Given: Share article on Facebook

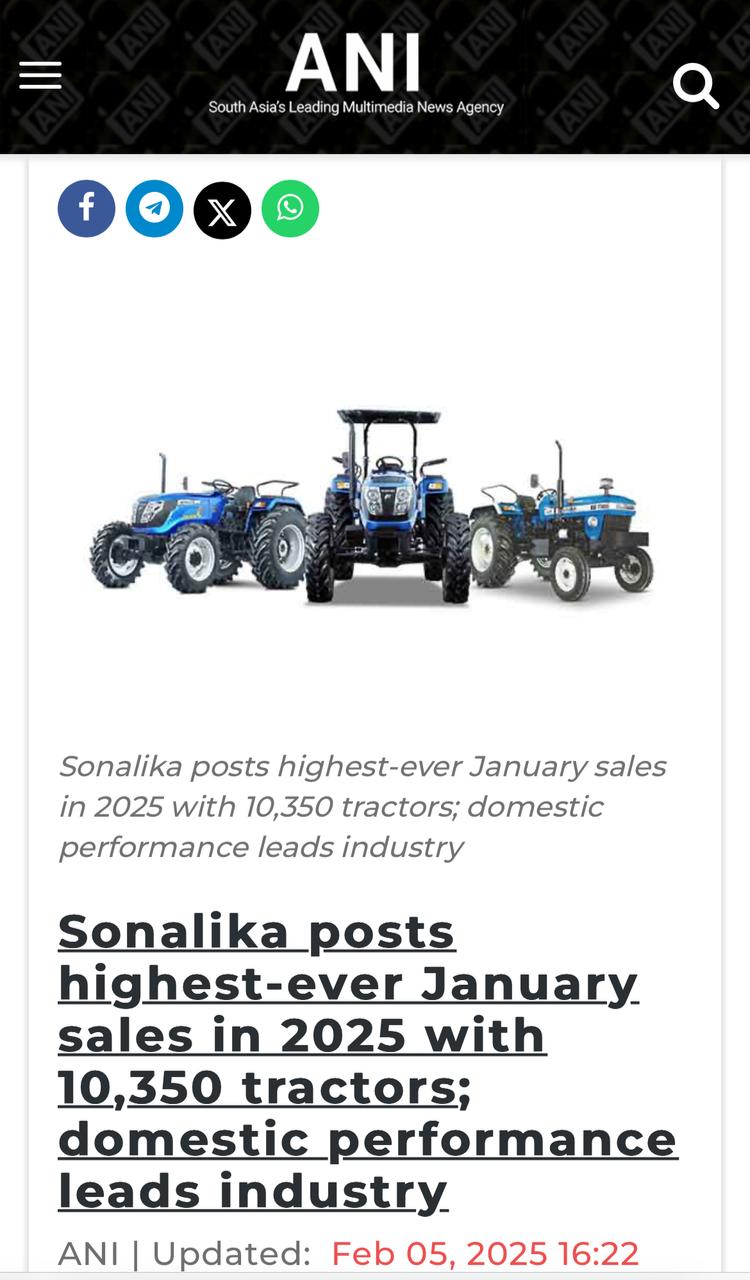Looking at the screenshot, I should (x=86, y=209).
